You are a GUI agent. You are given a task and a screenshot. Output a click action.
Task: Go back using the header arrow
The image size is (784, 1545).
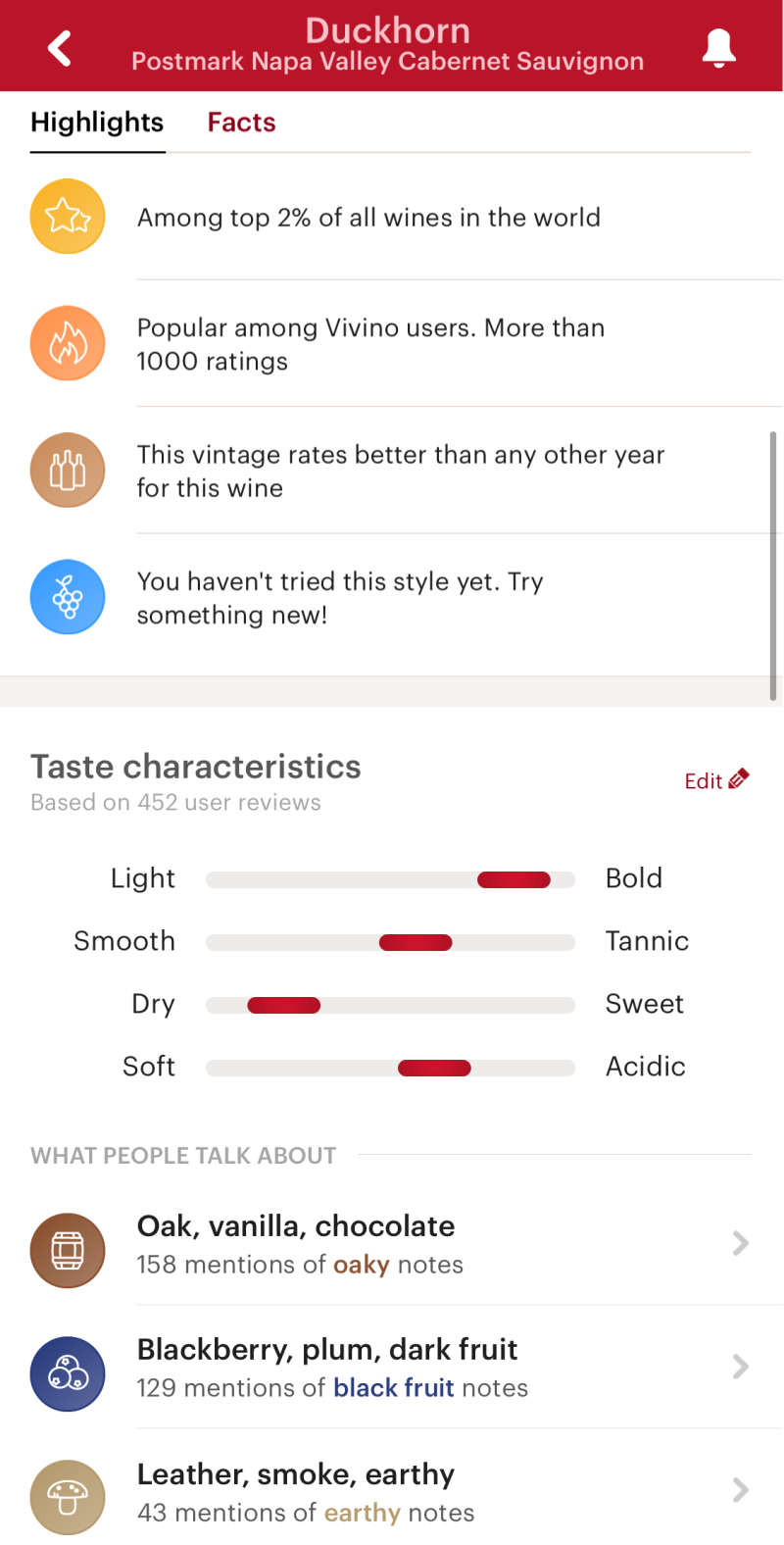(60, 47)
